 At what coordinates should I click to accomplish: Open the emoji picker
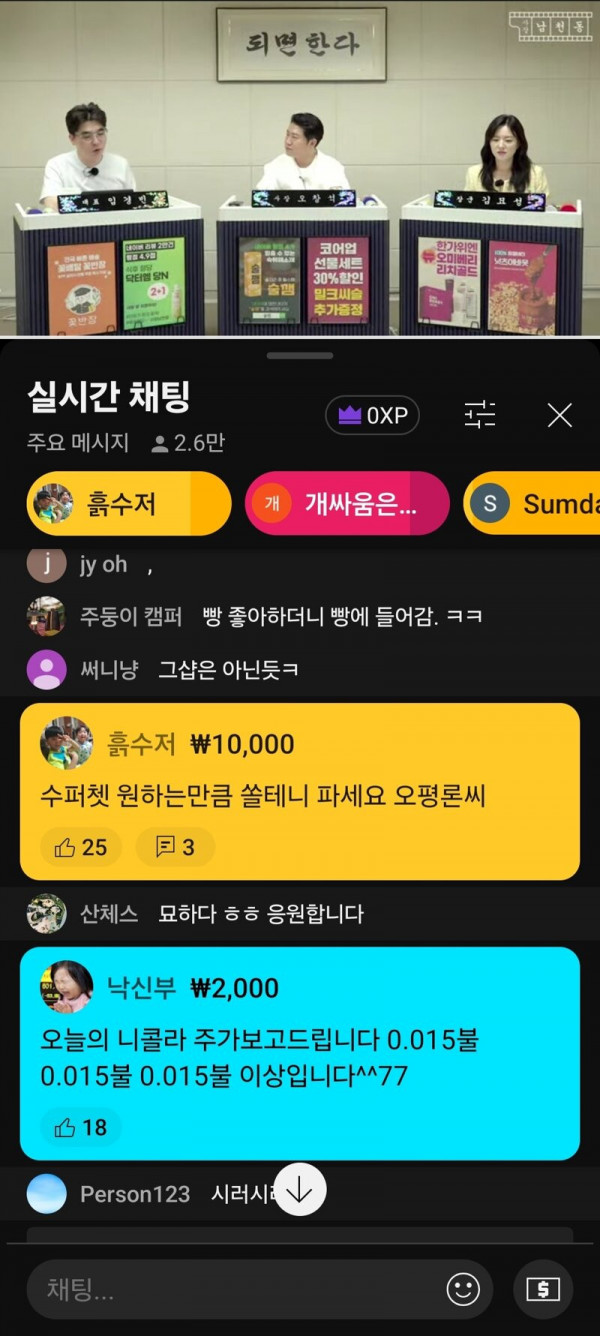463,1290
